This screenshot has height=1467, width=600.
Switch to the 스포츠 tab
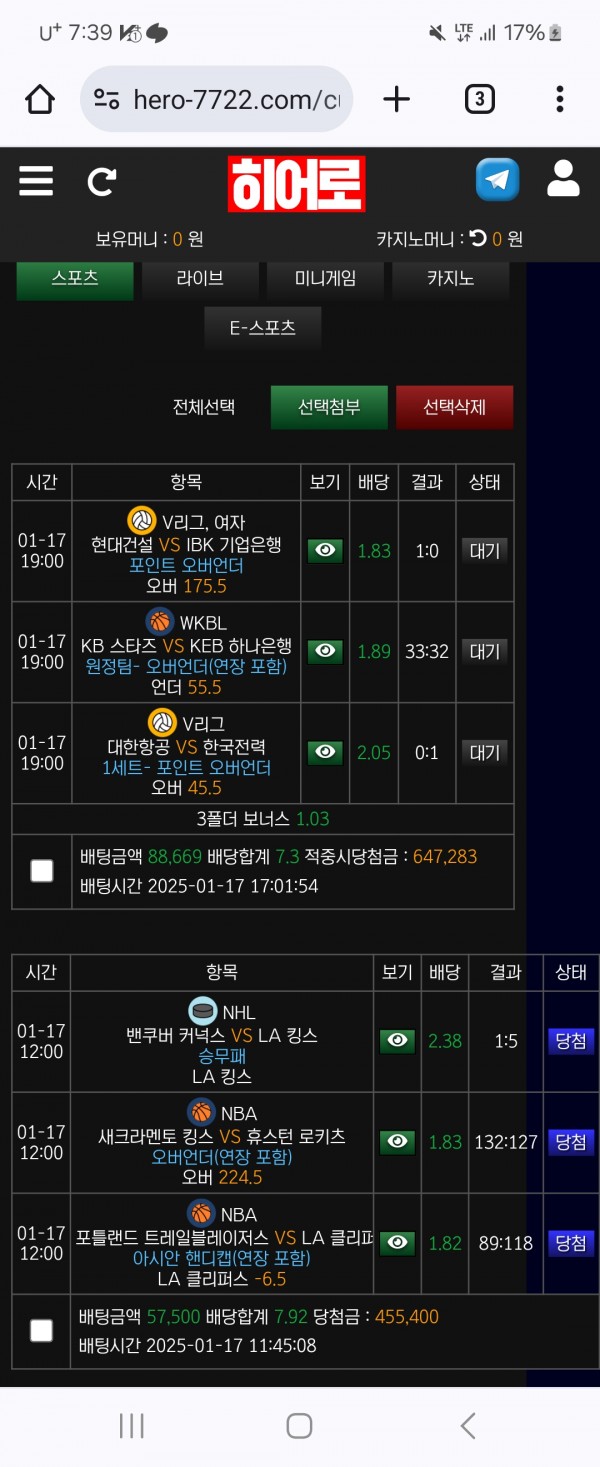(x=75, y=279)
